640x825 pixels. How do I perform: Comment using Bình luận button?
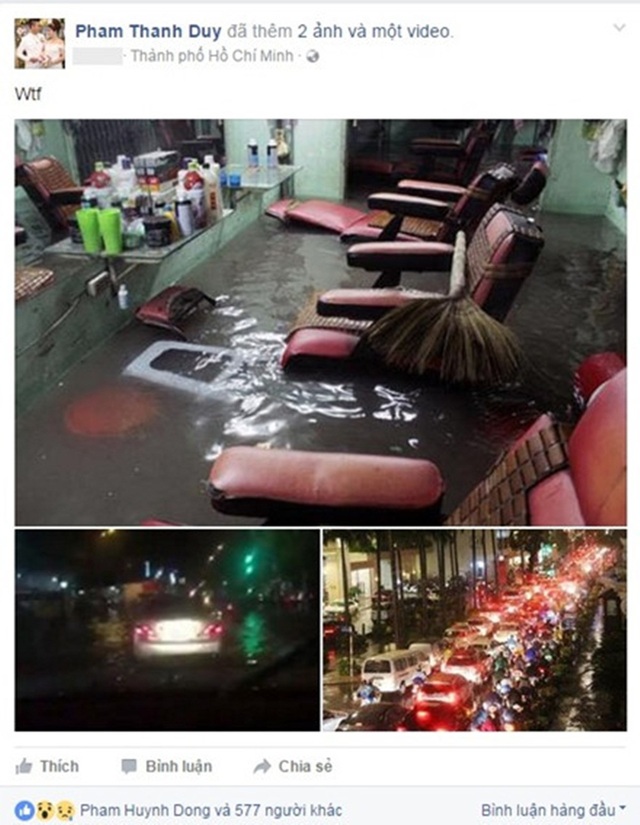166,766
